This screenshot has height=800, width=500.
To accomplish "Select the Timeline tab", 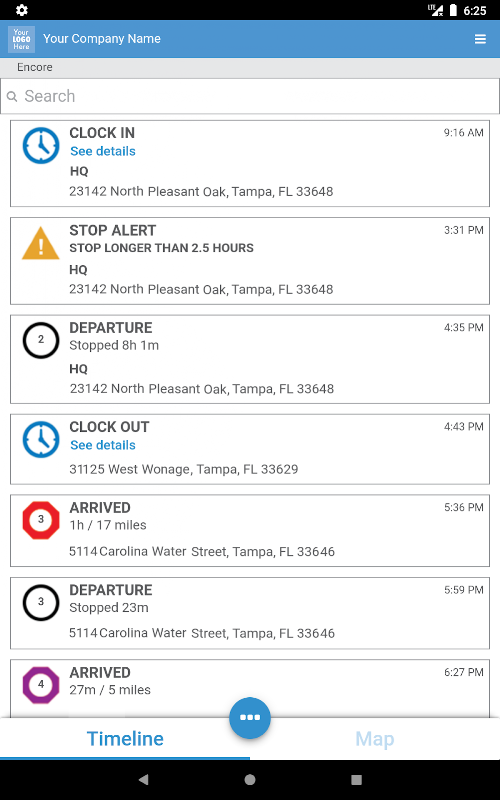I will tap(125, 738).
